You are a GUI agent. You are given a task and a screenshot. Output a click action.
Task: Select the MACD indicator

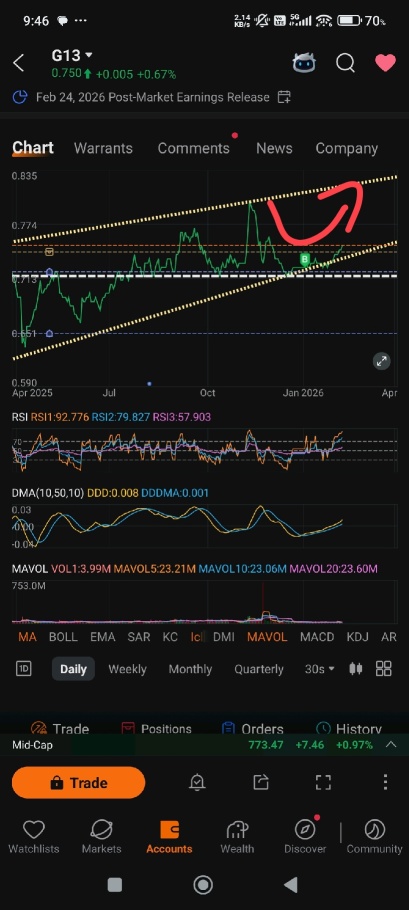pos(317,637)
